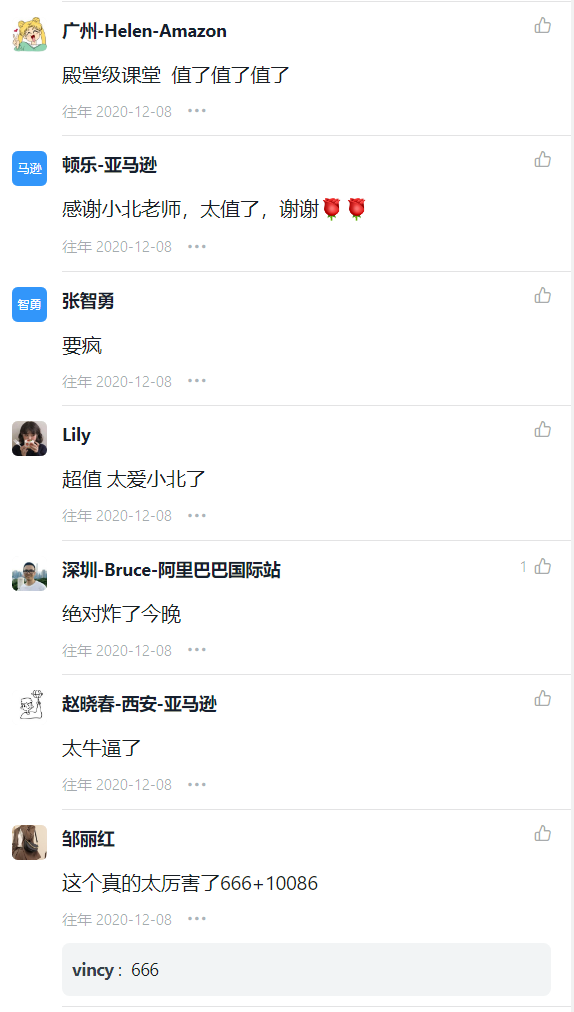
Task: Like 赵晓春-西安-亚马逊's comment
Action: tap(542, 699)
